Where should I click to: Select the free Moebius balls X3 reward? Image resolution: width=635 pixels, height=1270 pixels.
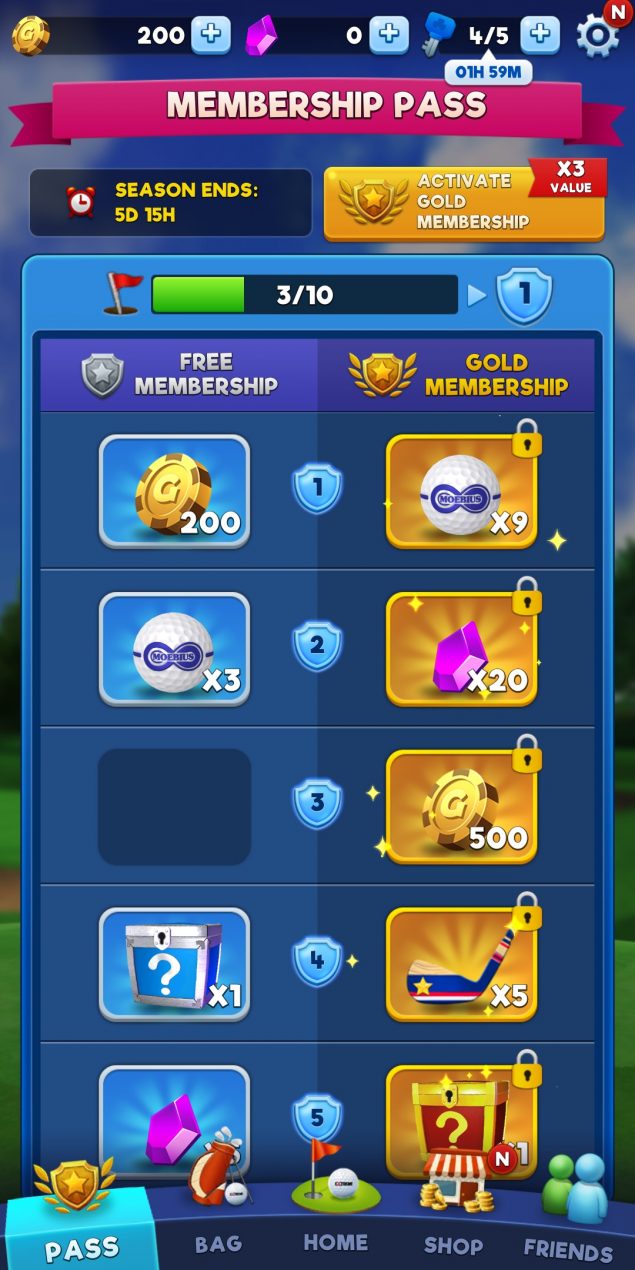174,649
